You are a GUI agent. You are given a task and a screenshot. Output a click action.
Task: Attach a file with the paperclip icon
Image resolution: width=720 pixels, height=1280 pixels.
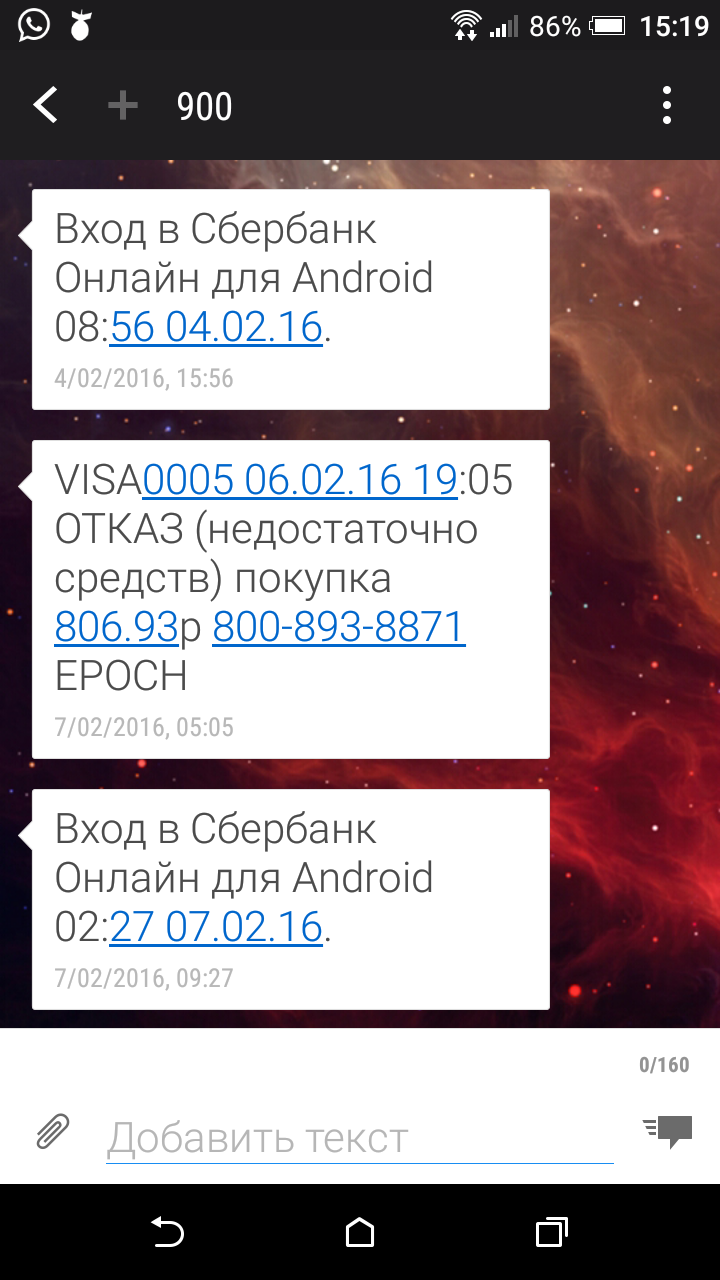(53, 1132)
